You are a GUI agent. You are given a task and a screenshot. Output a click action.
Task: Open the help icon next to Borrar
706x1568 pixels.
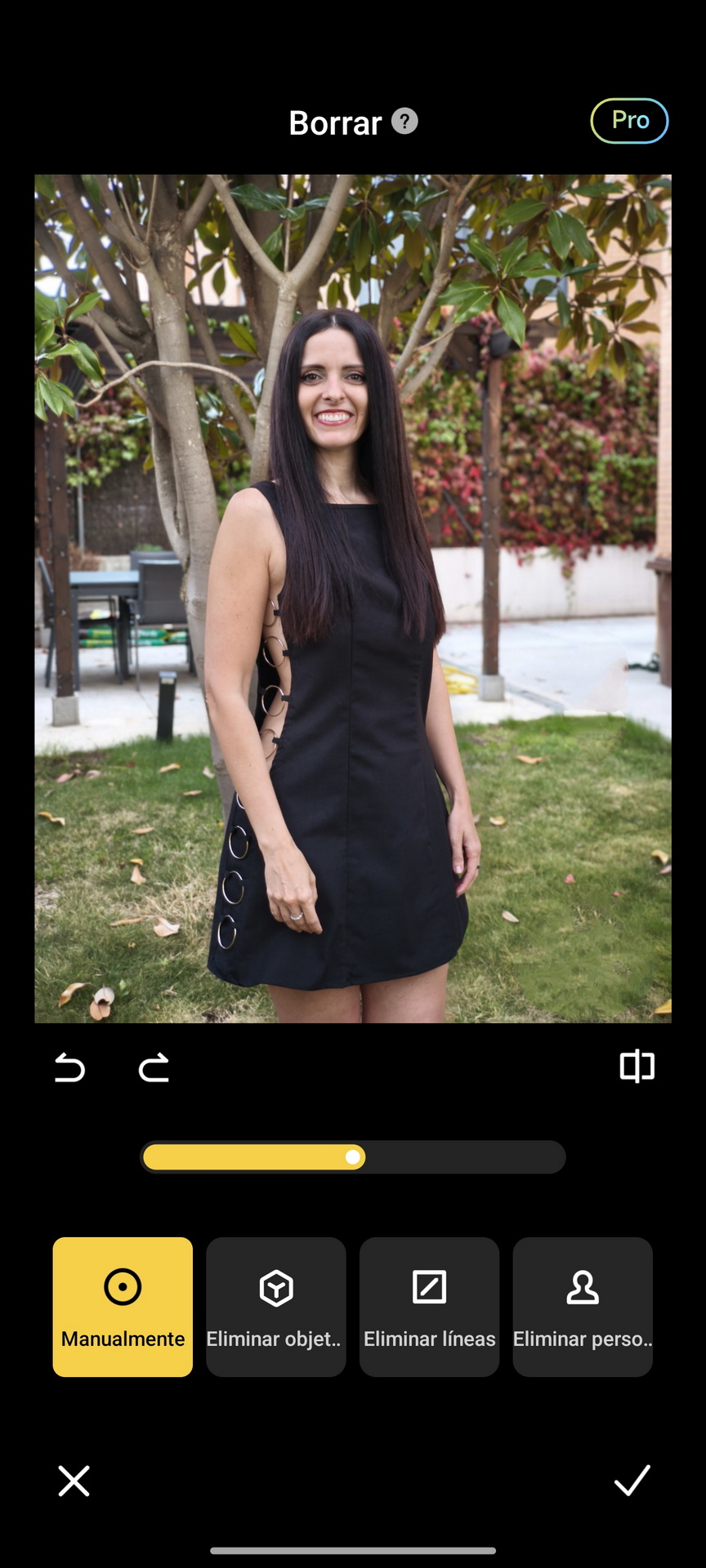click(404, 122)
